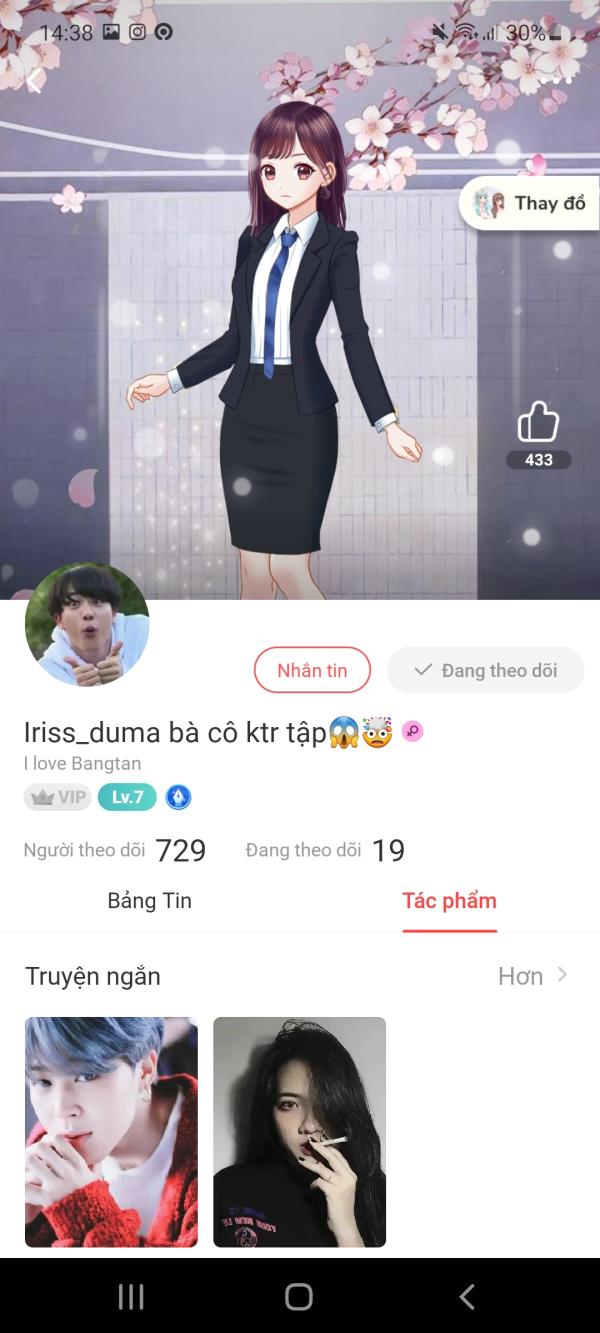The width and height of the screenshot is (600, 1333).
Task: Open the story with blue-haired cover
Action: [111, 1132]
